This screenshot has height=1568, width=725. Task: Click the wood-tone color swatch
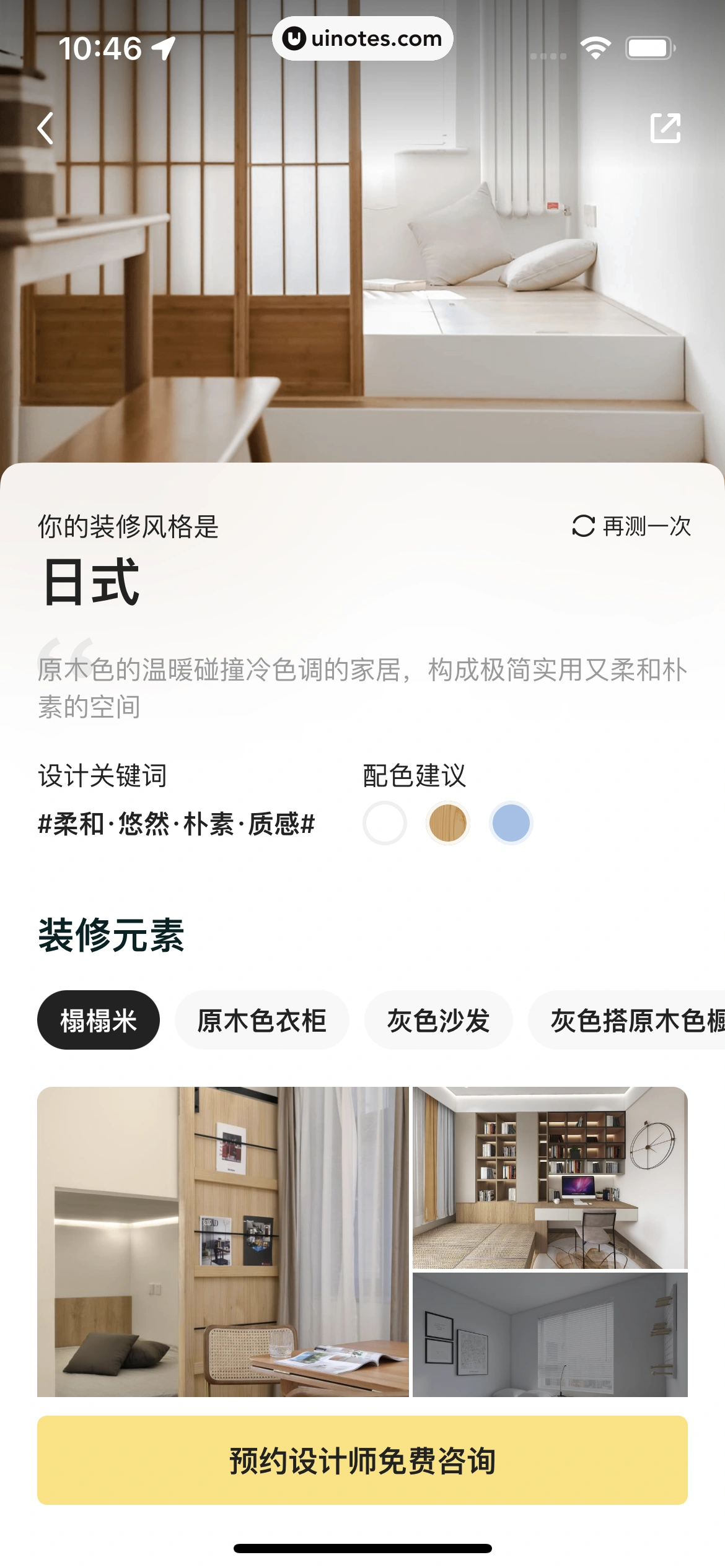448,824
